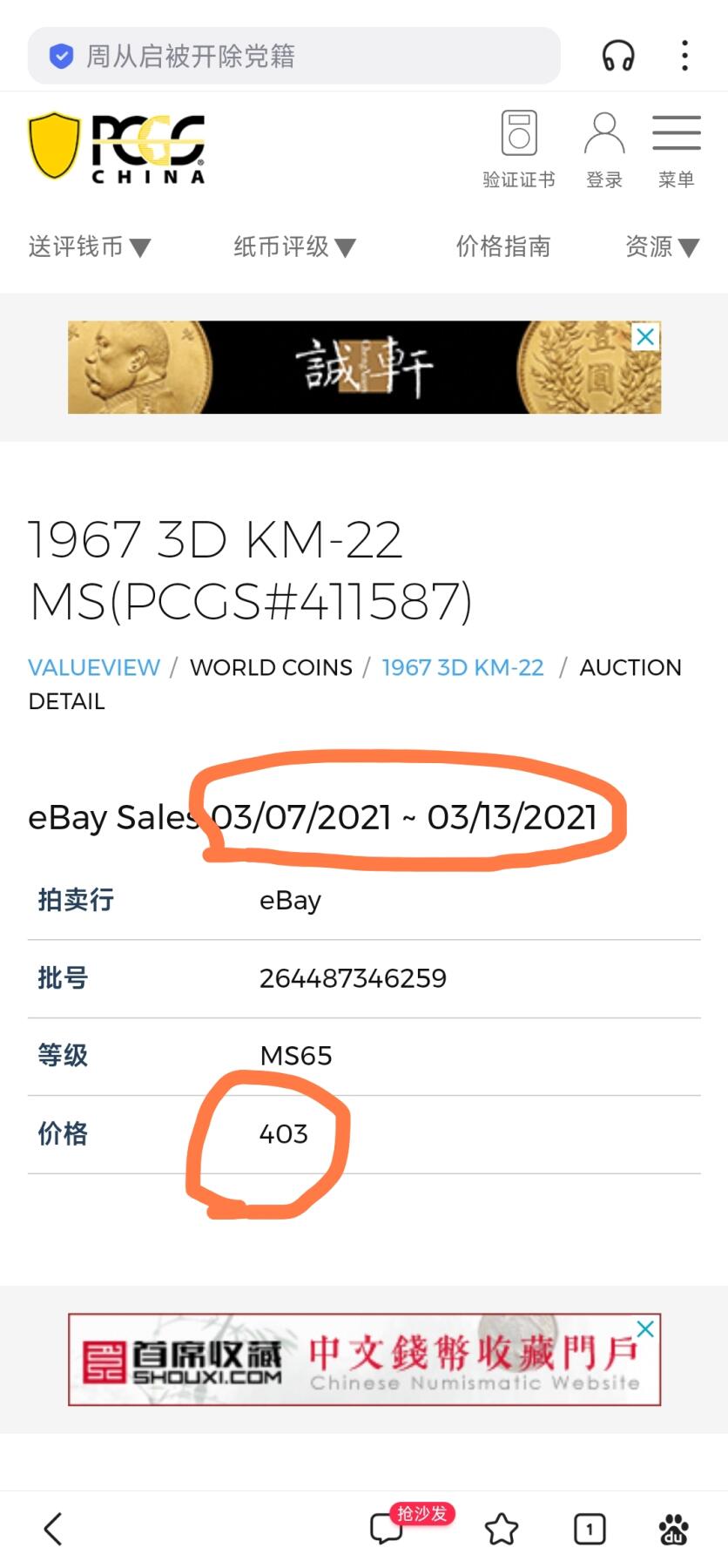Open the browser overflow menu
Viewport: 728px width, 1568px height.
tap(685, 57)
